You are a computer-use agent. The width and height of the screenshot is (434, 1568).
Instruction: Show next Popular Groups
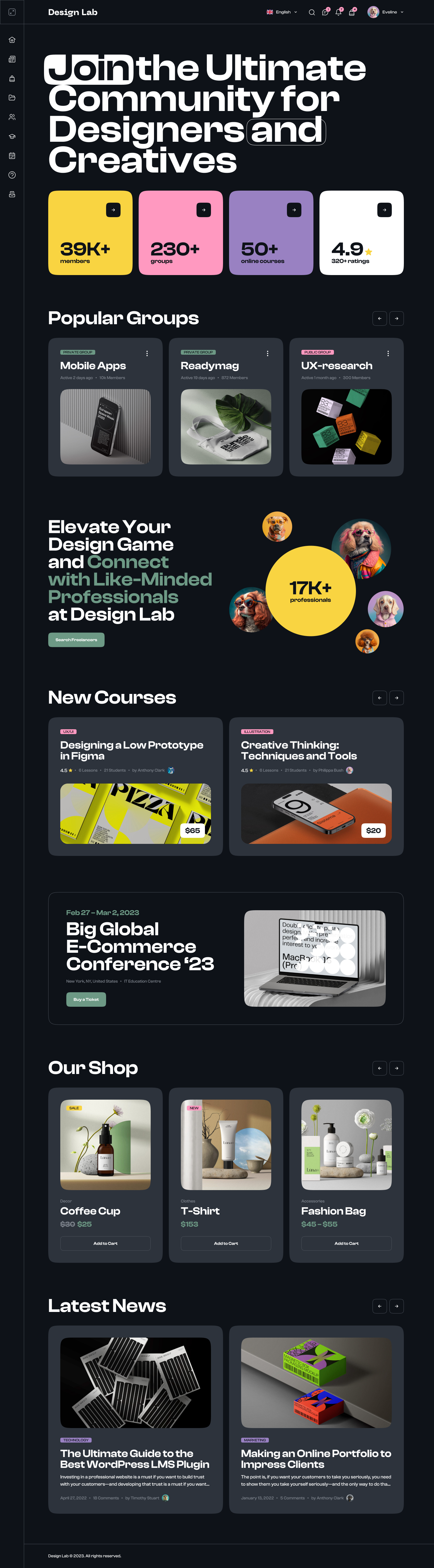click(396, 318)
